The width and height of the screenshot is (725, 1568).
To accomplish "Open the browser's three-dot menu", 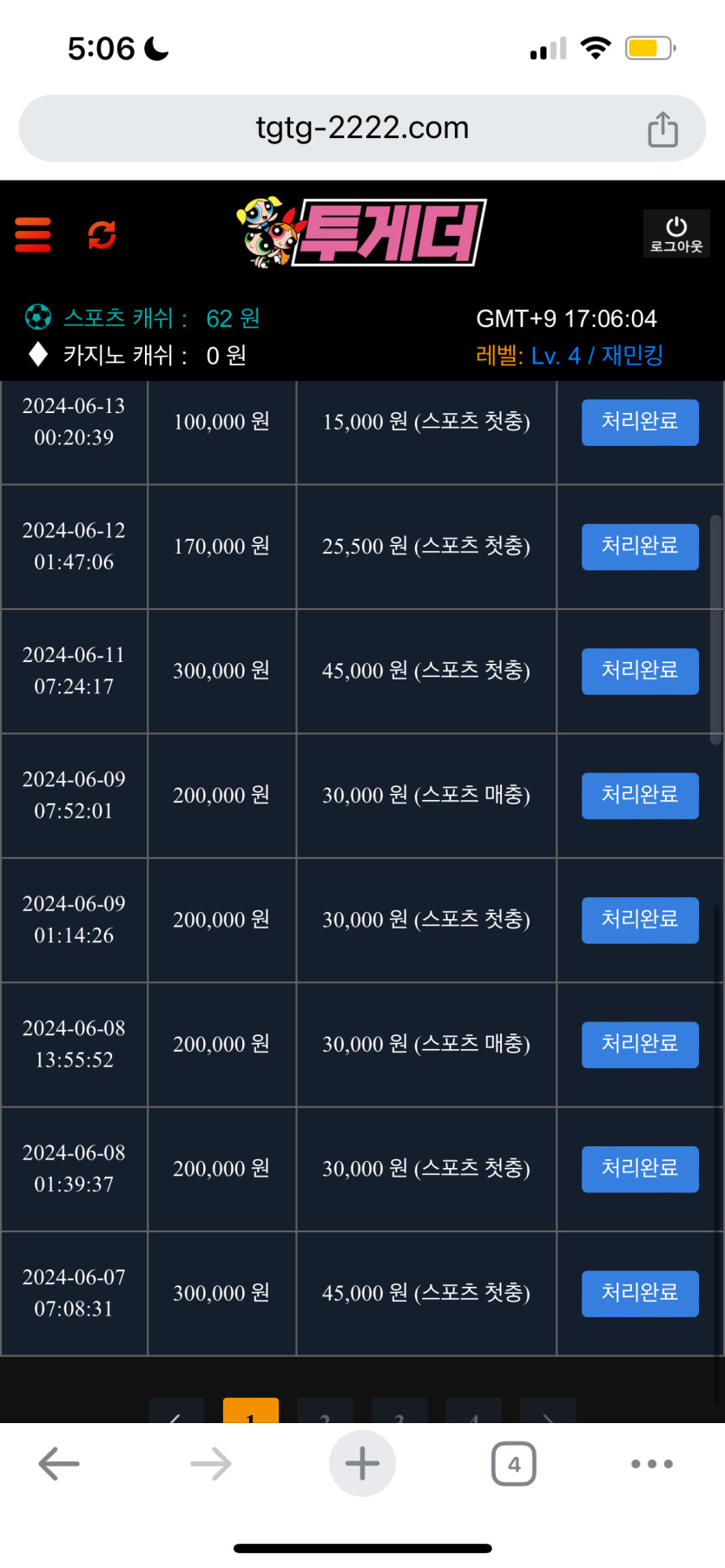I will 652,1464.
